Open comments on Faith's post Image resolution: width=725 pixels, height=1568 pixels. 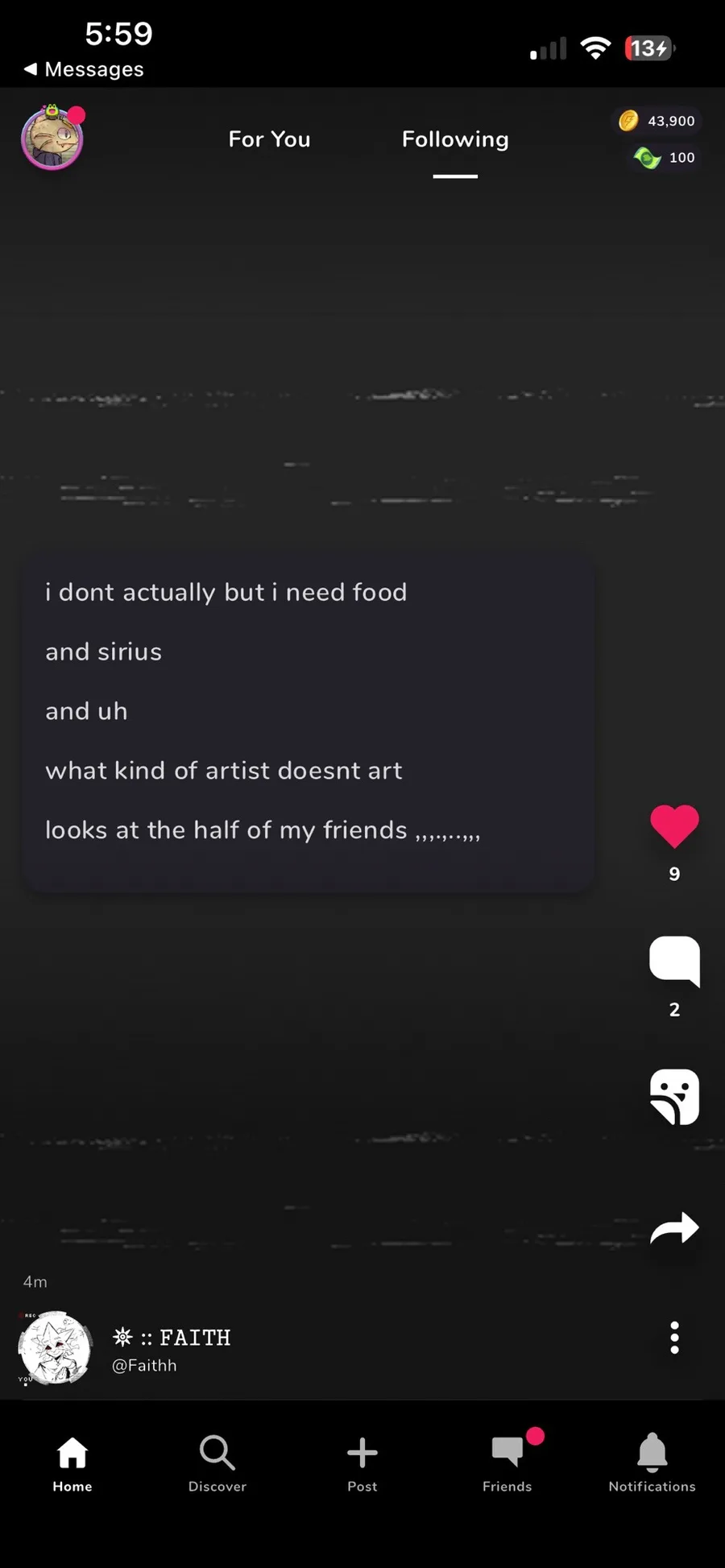(x=674, y=961)
